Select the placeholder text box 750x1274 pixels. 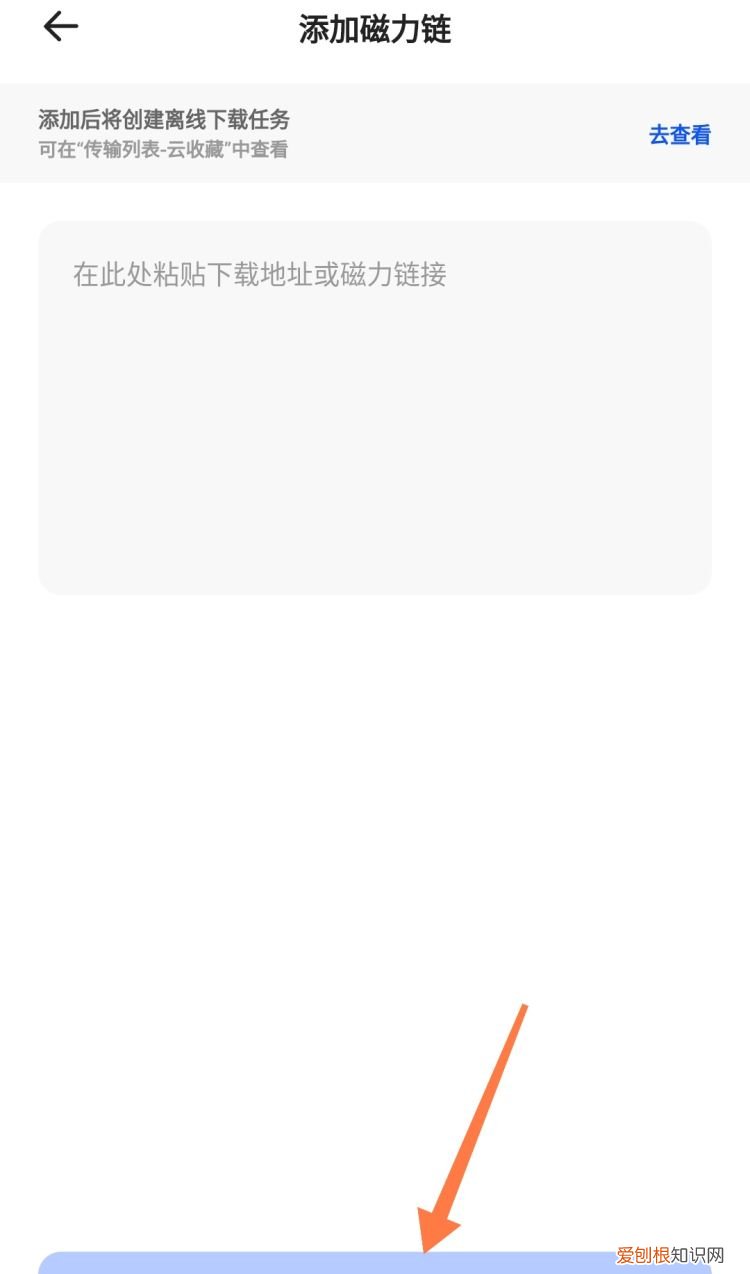[260, 274]
